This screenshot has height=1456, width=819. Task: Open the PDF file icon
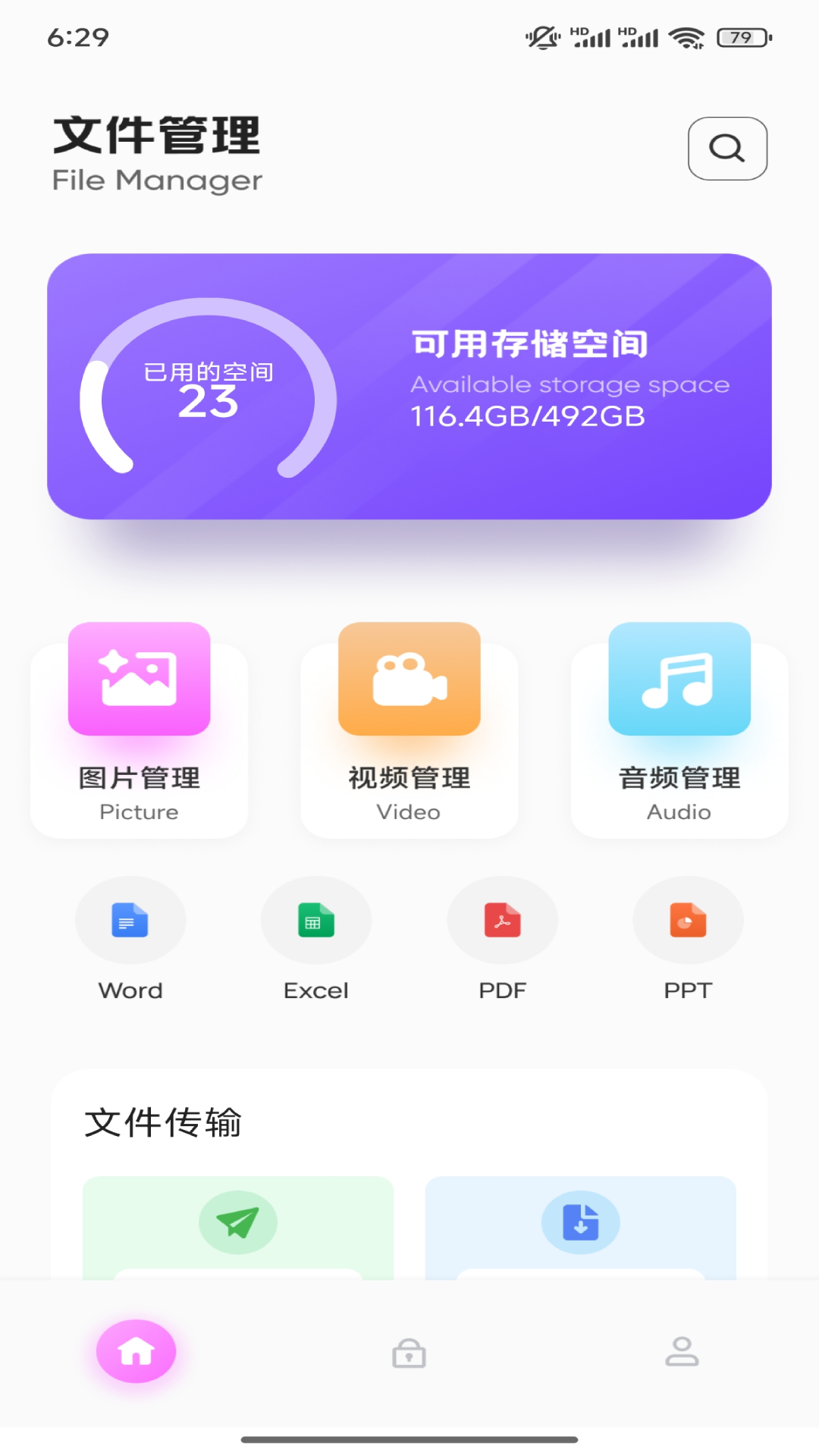pos(502,920)
